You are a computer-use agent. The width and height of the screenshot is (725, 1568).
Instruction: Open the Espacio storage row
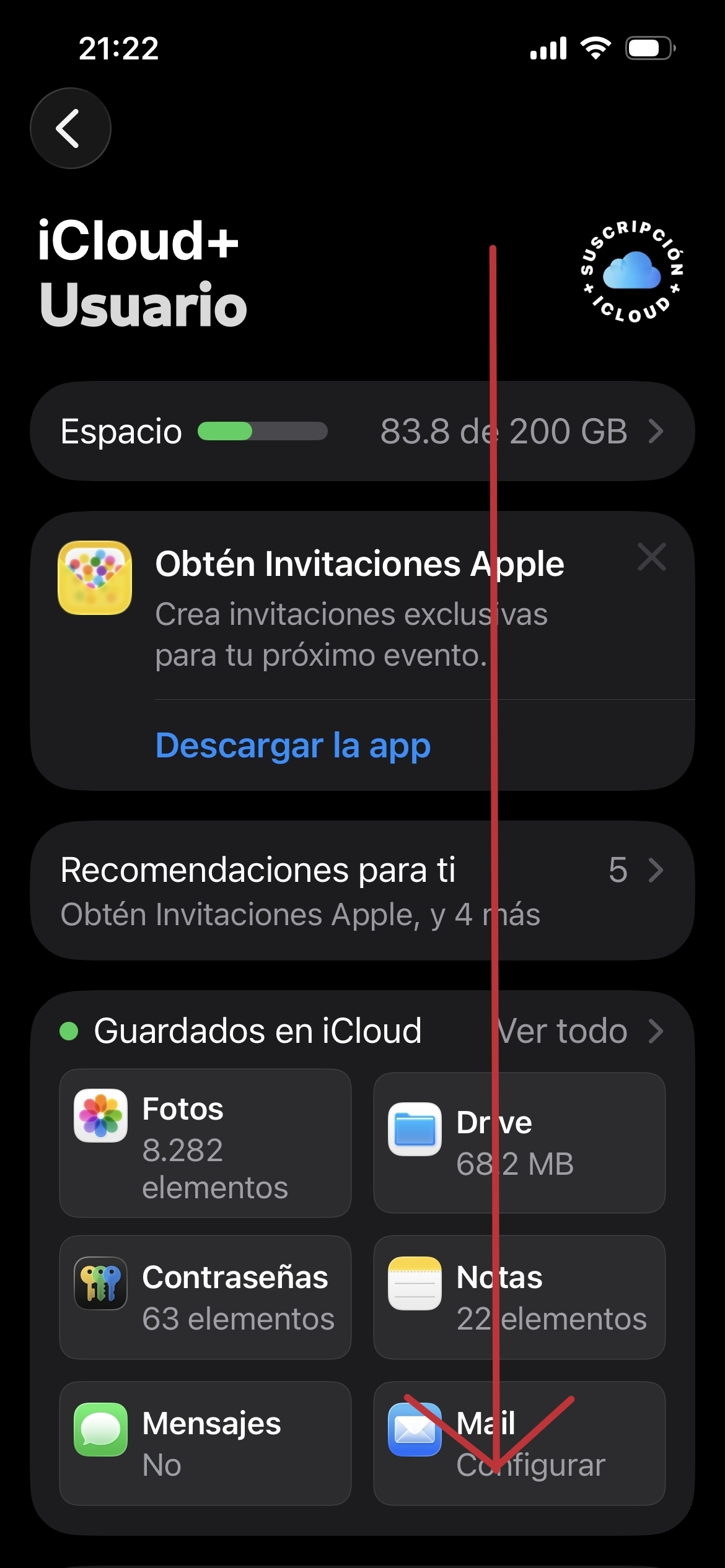(x=362, y=431)
